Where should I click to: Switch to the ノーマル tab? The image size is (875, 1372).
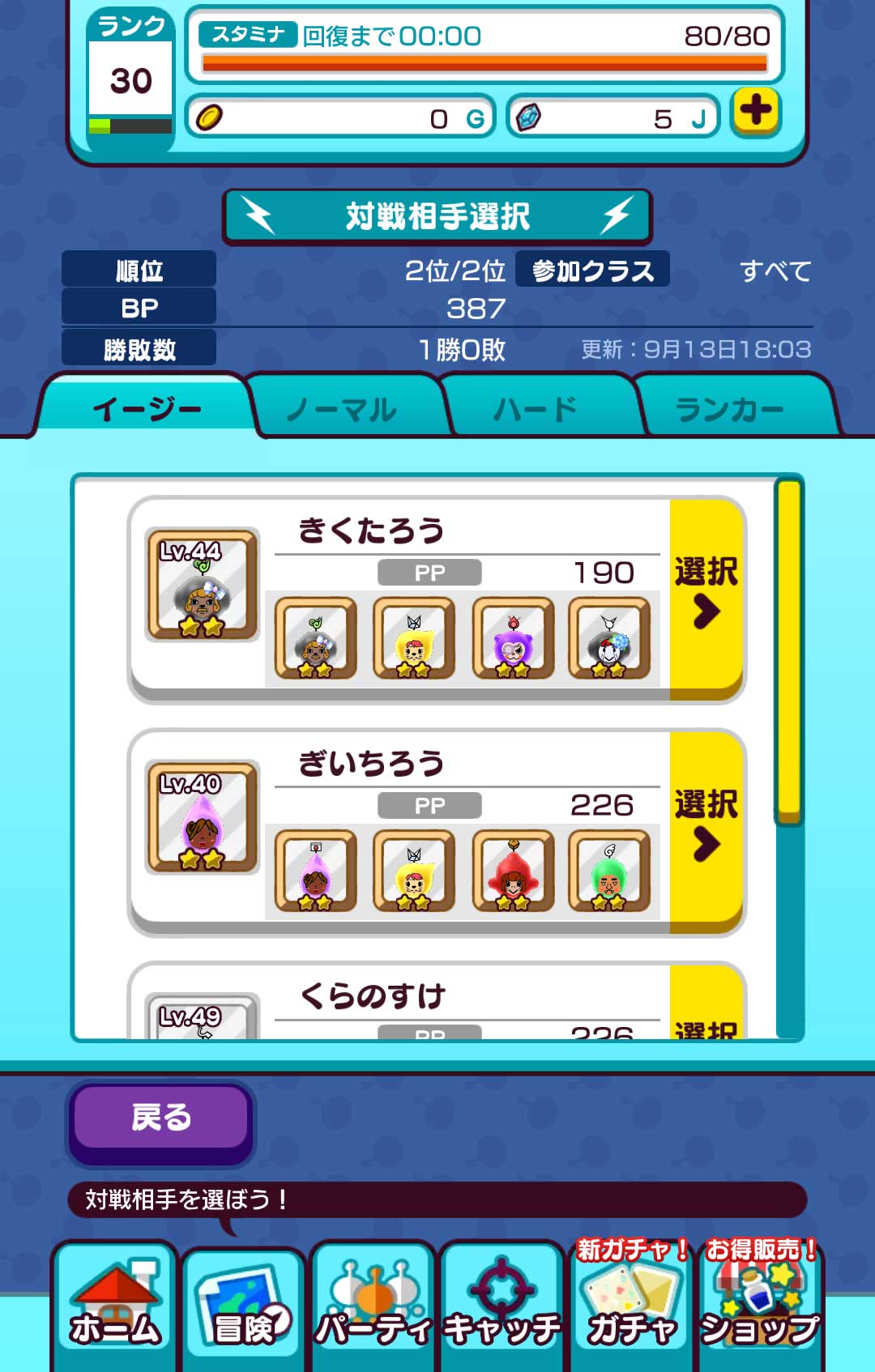click(x=342, y=409)
